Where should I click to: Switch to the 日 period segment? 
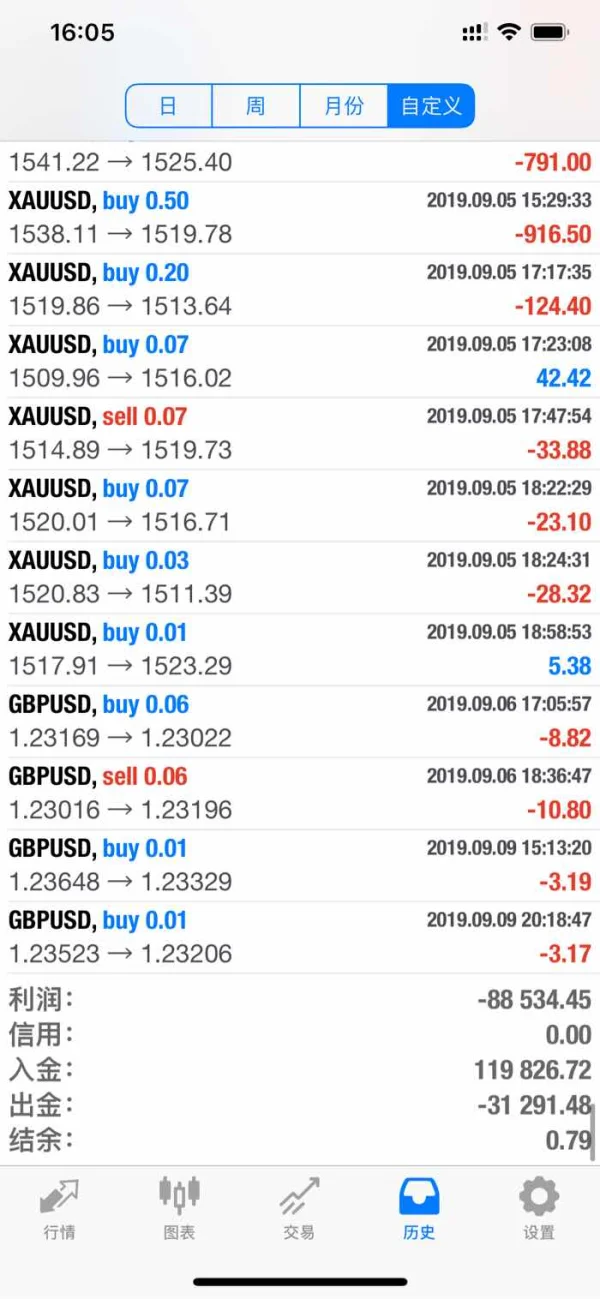coord(169,106)
